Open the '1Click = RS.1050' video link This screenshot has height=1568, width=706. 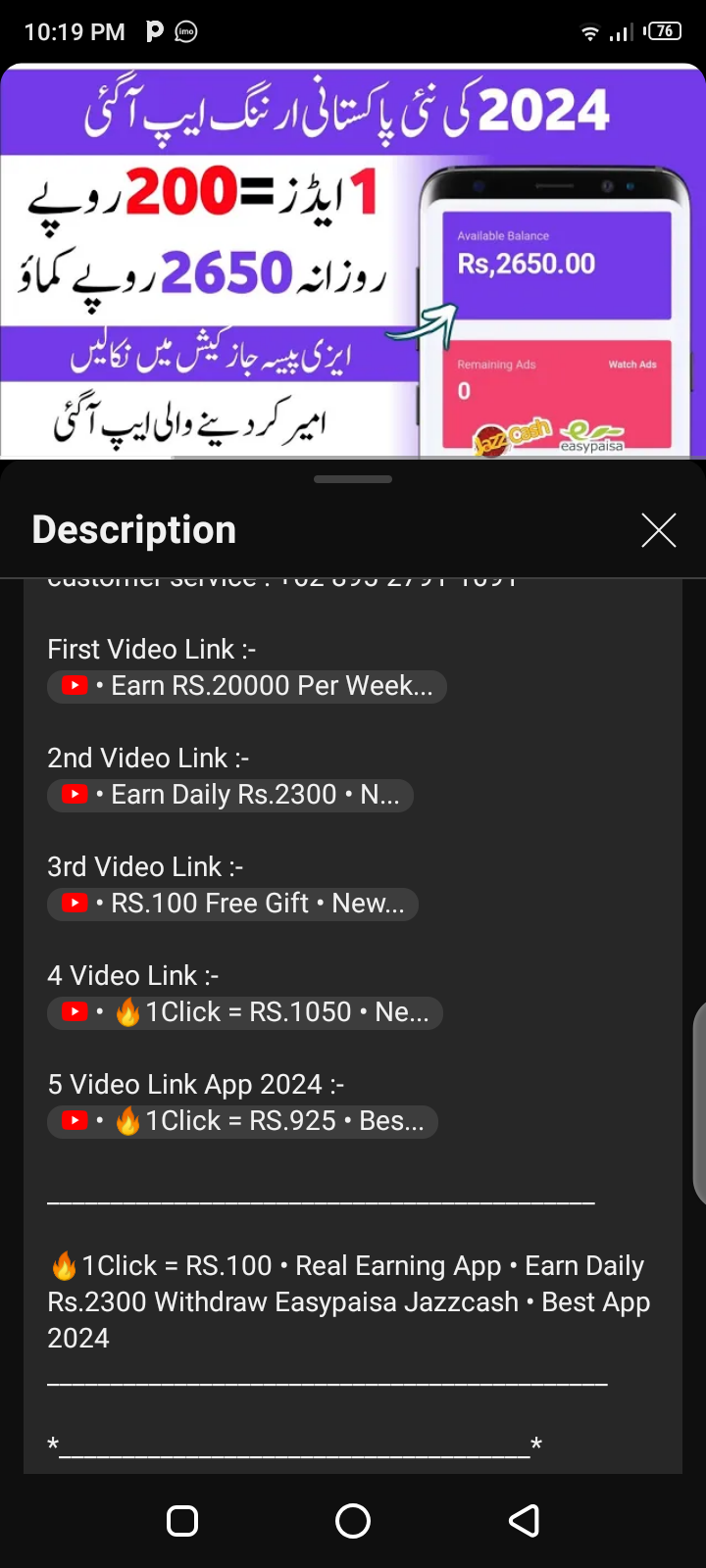point(245,1012)
